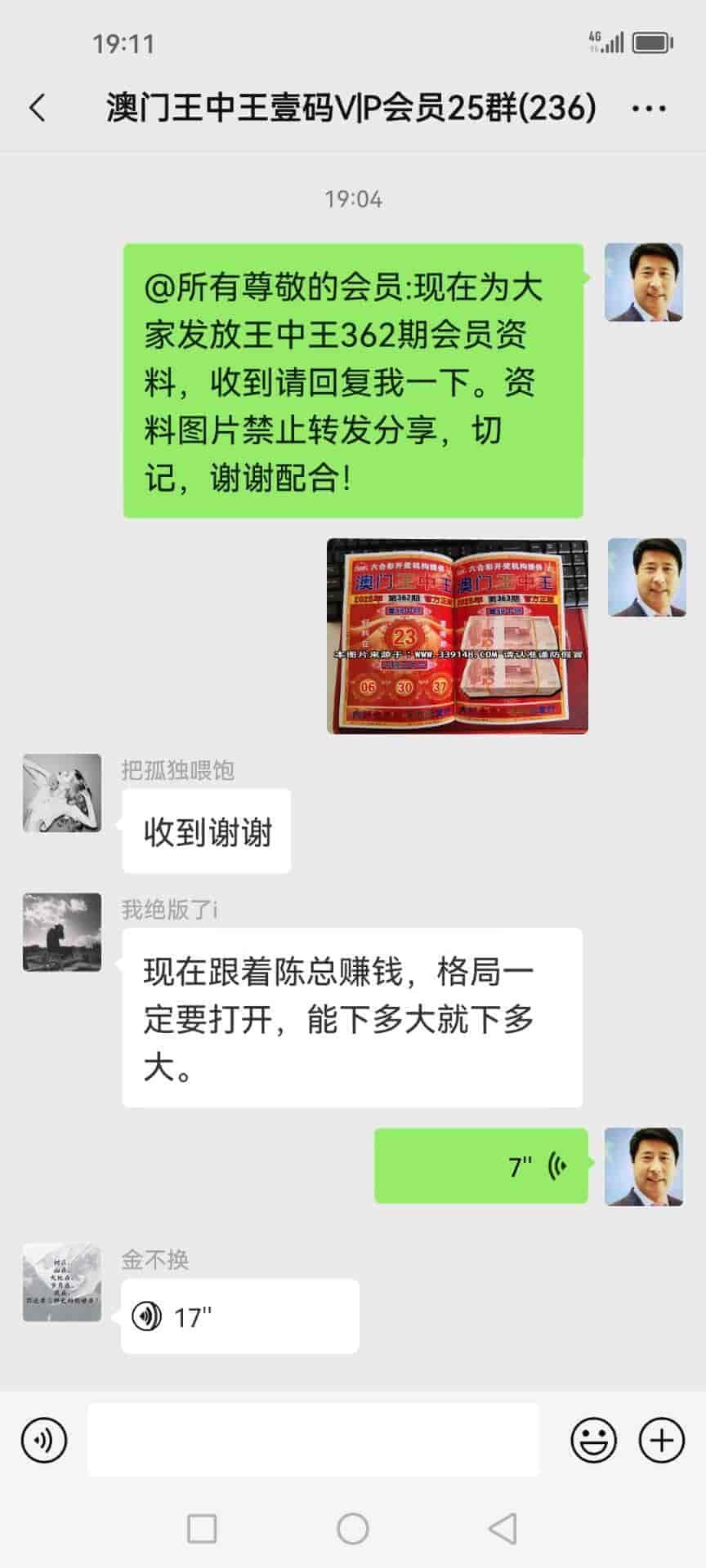Tap the system home button

(353, 1529)
